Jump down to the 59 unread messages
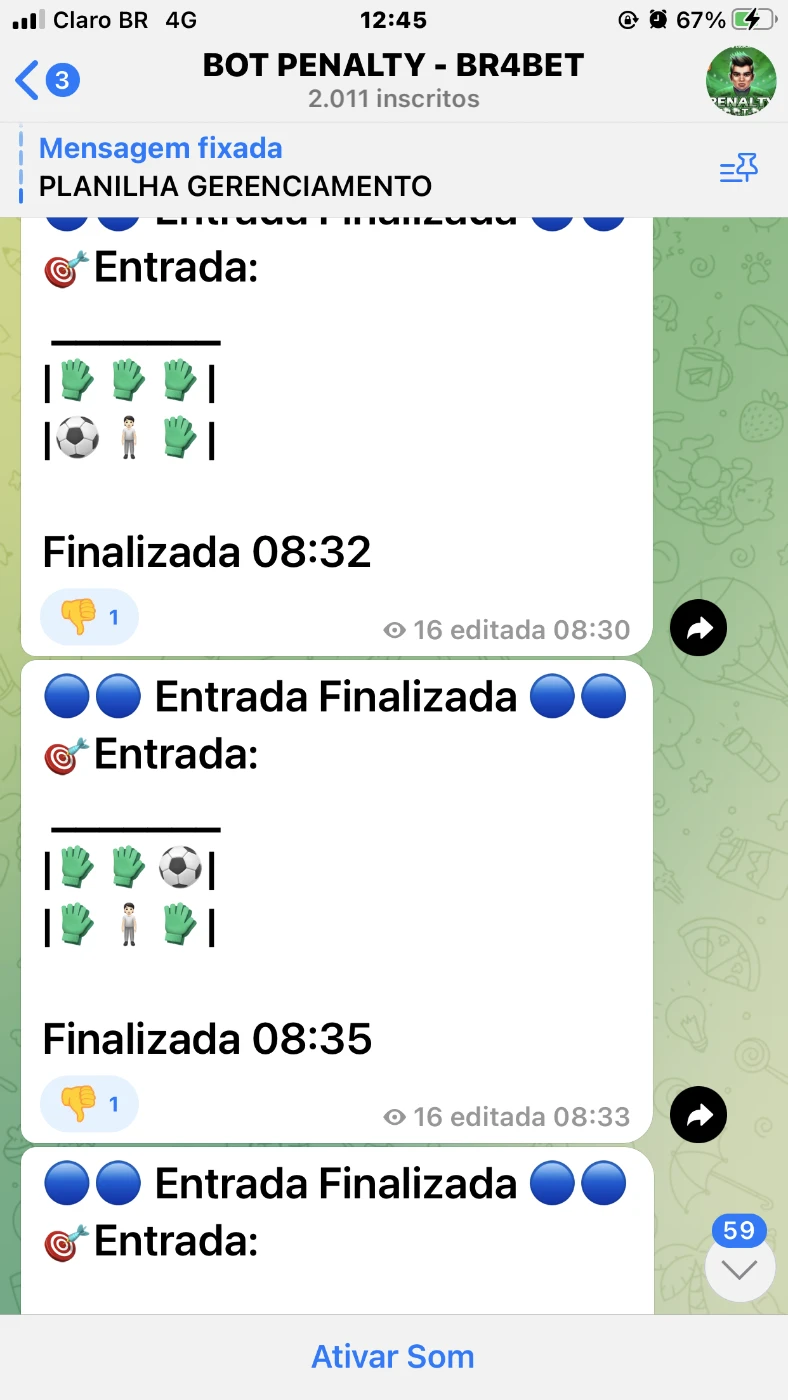The height and width of the screenshot is (1400, 788). pos(740,1260)
